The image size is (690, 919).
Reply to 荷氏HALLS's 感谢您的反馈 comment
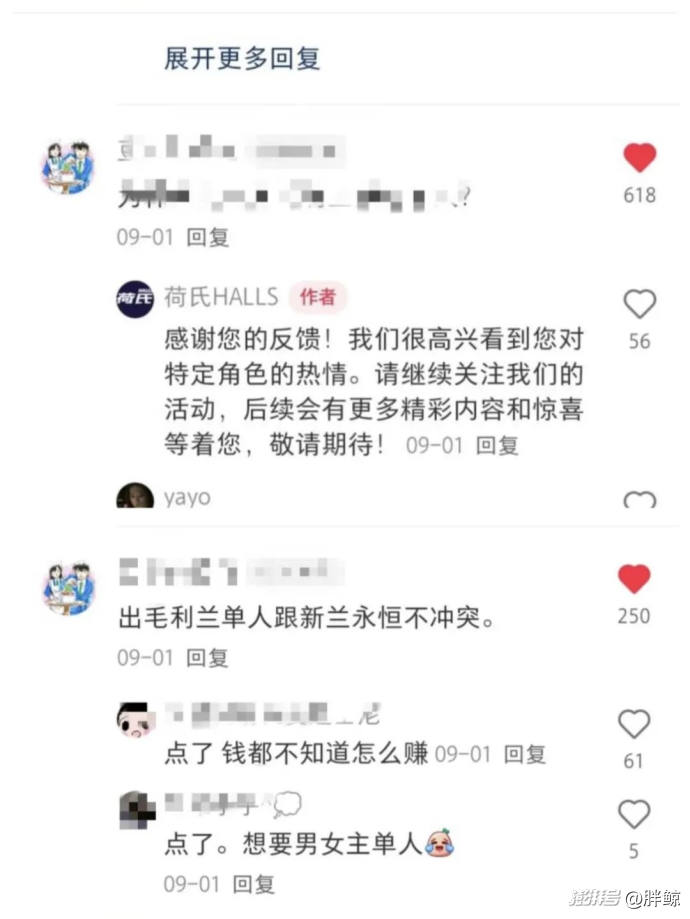pos(497,445)
